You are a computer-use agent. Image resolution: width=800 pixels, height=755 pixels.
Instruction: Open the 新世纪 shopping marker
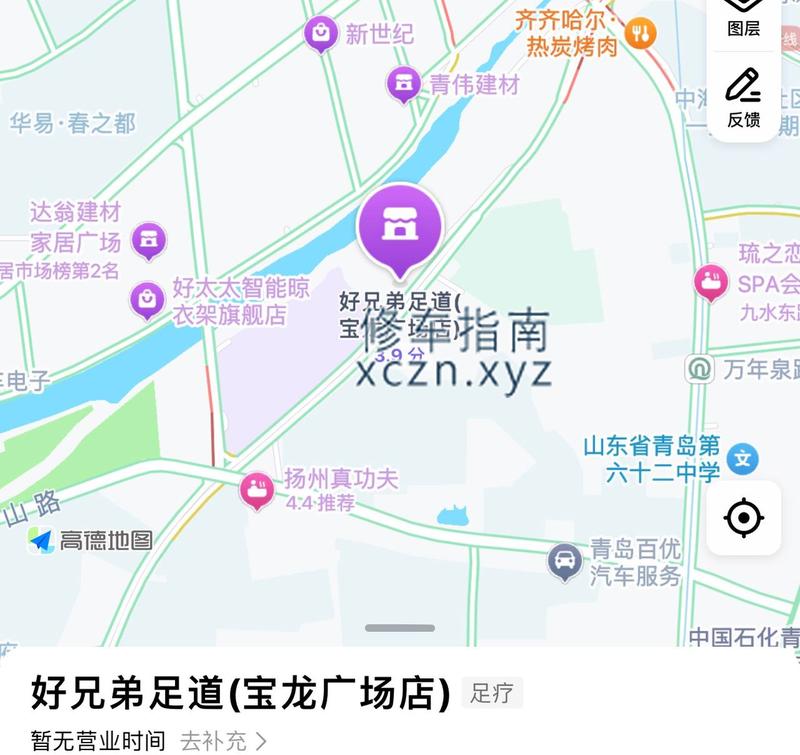(x=322, y=33)
